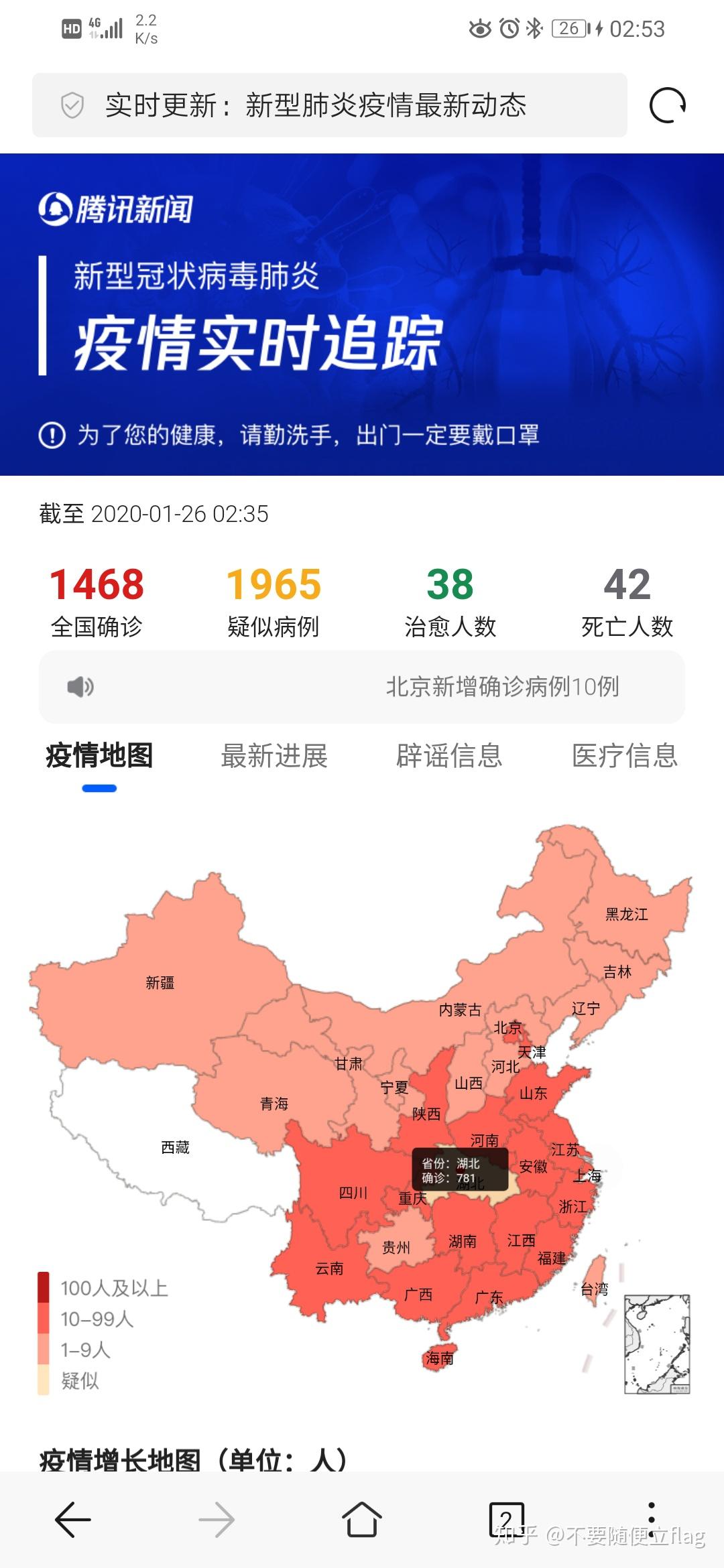Switch to the 最新进展 tab
Viewport: 724px width, 1568px height.
274,756
